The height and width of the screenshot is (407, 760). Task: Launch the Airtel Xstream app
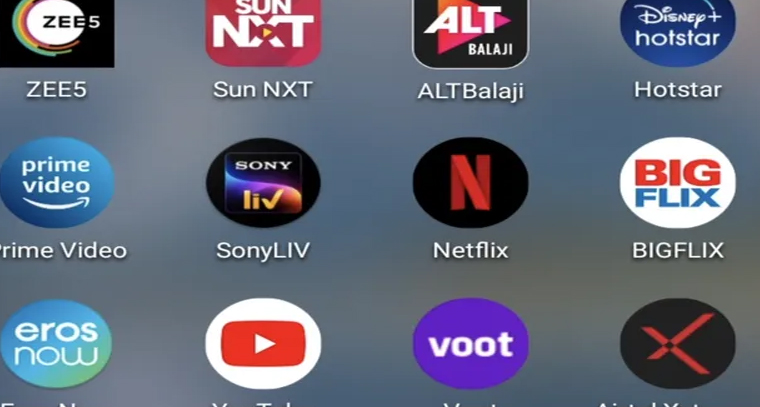coord(677,344)
